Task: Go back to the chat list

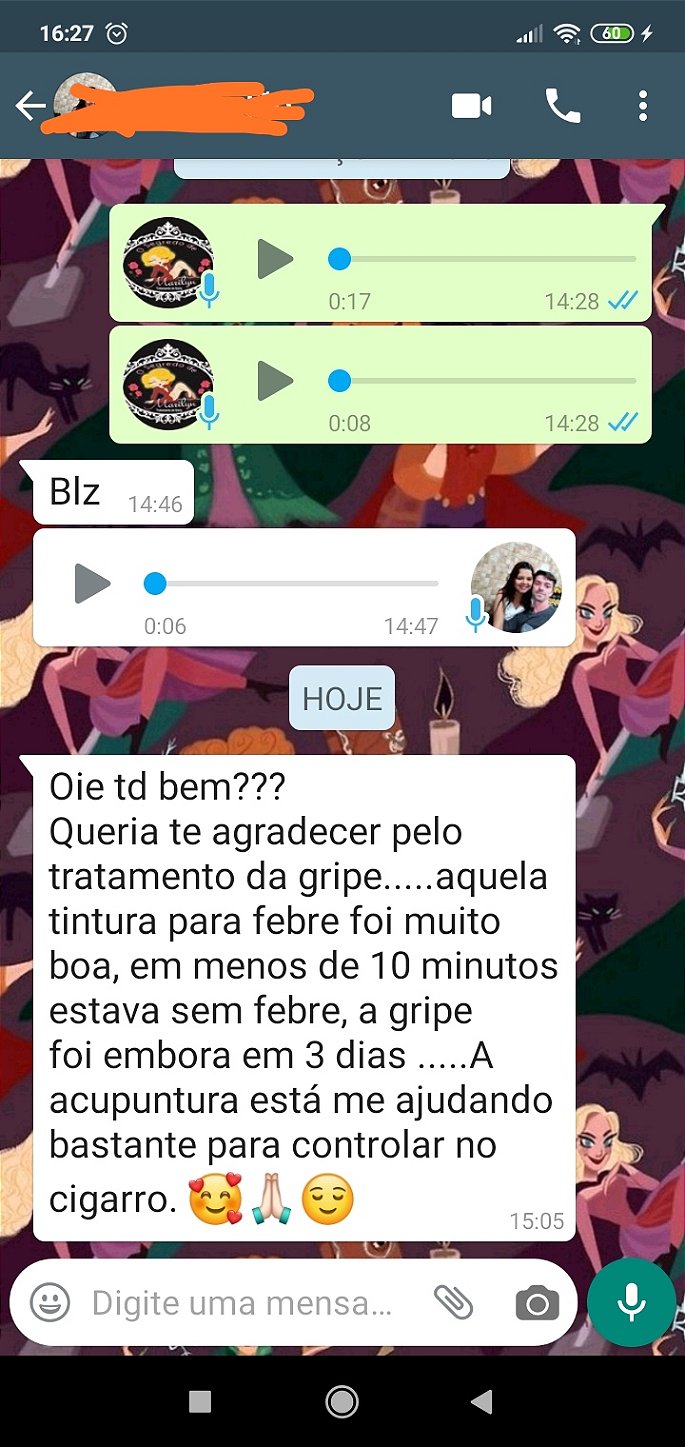Action: pyautogui.click(x=30, y=106)
